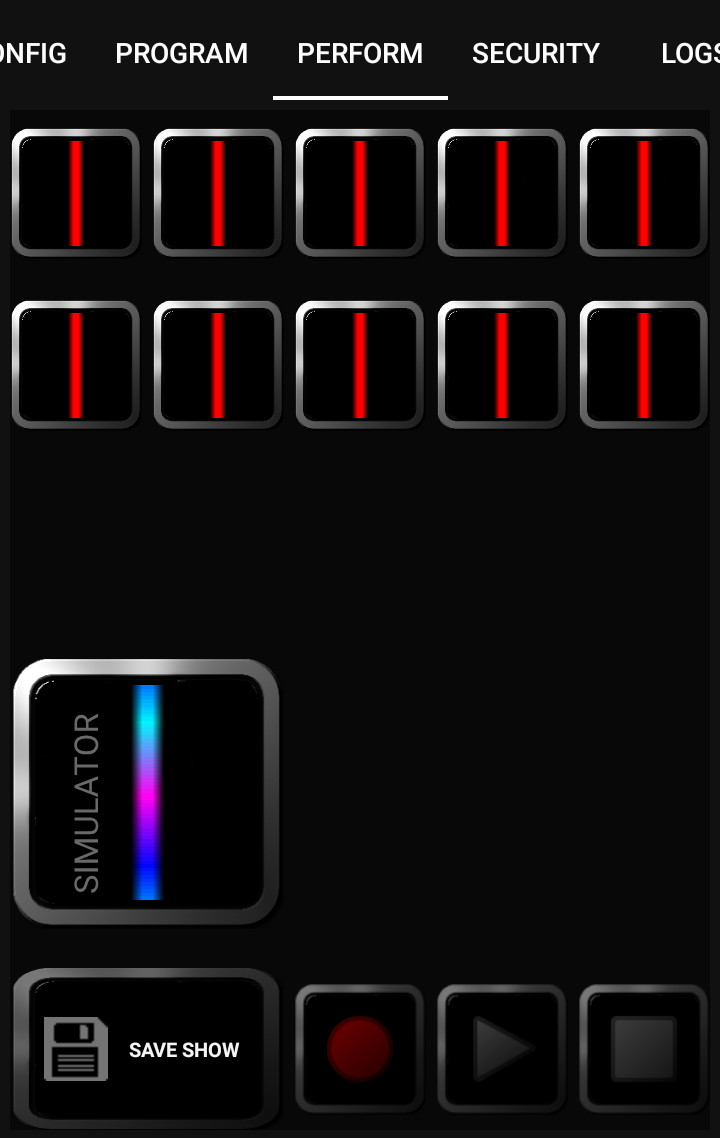Switch to the PROGRAM tab
The width and height of the screenshot is (720, 1138).
click(x=181, y=54)
